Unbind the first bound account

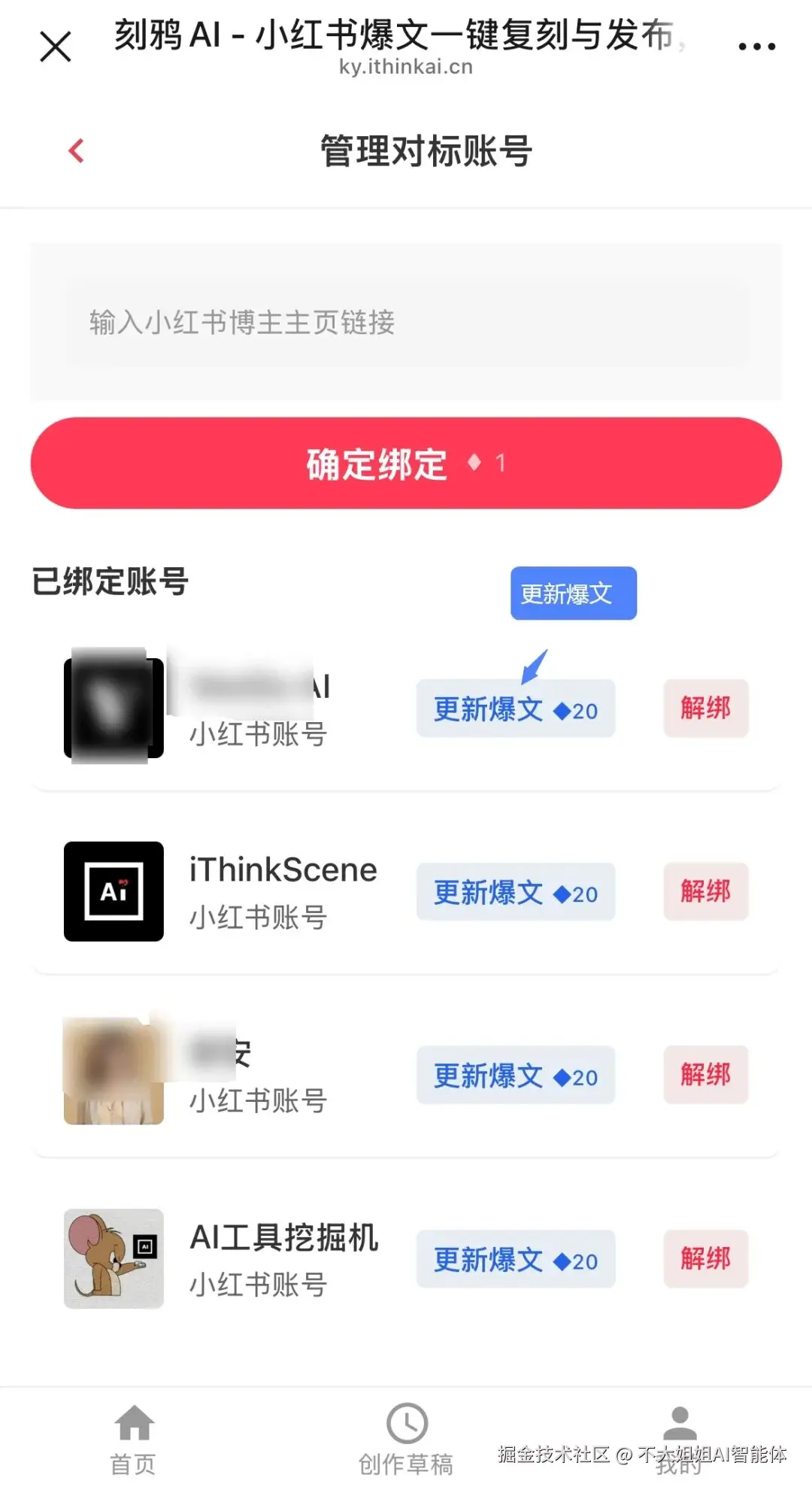pos(704,708)
